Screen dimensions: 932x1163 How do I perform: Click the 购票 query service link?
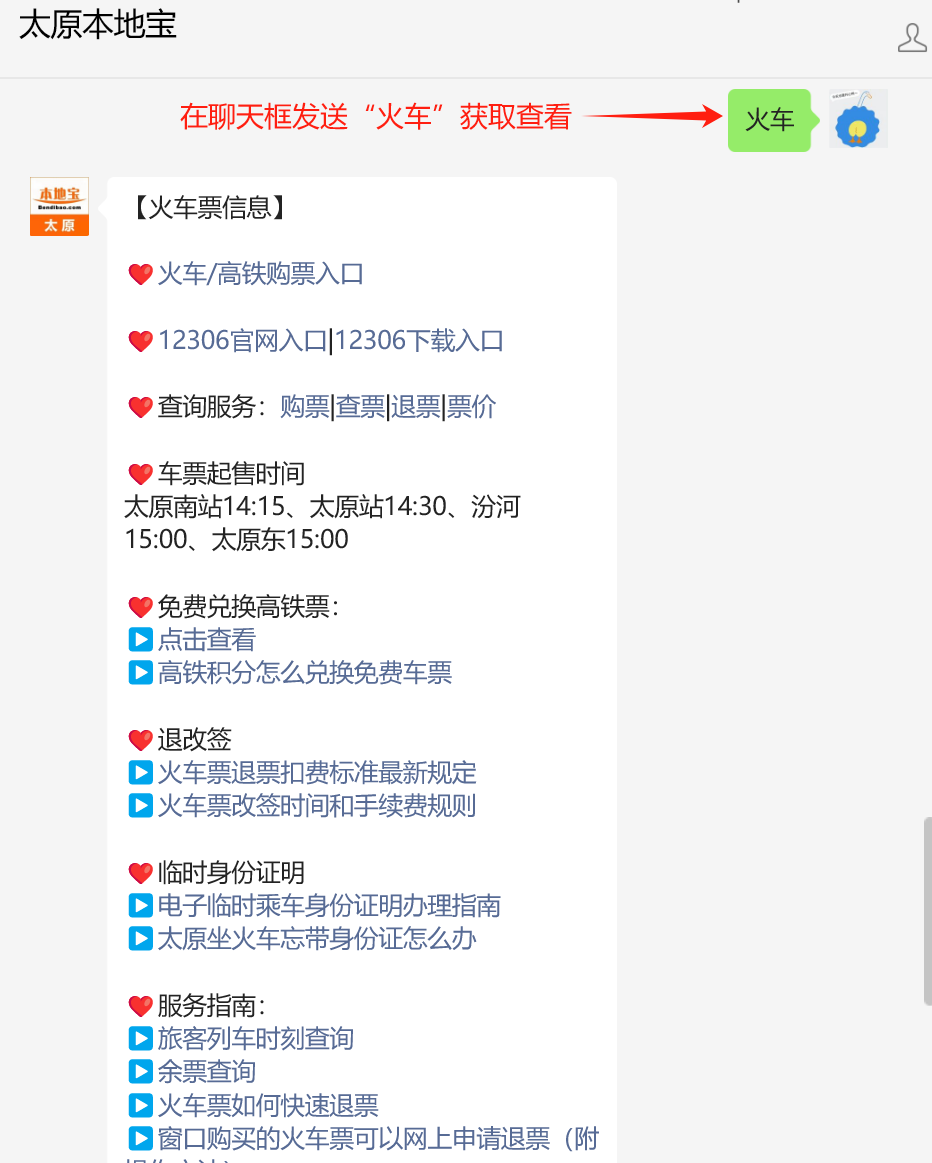pos(303,407)
